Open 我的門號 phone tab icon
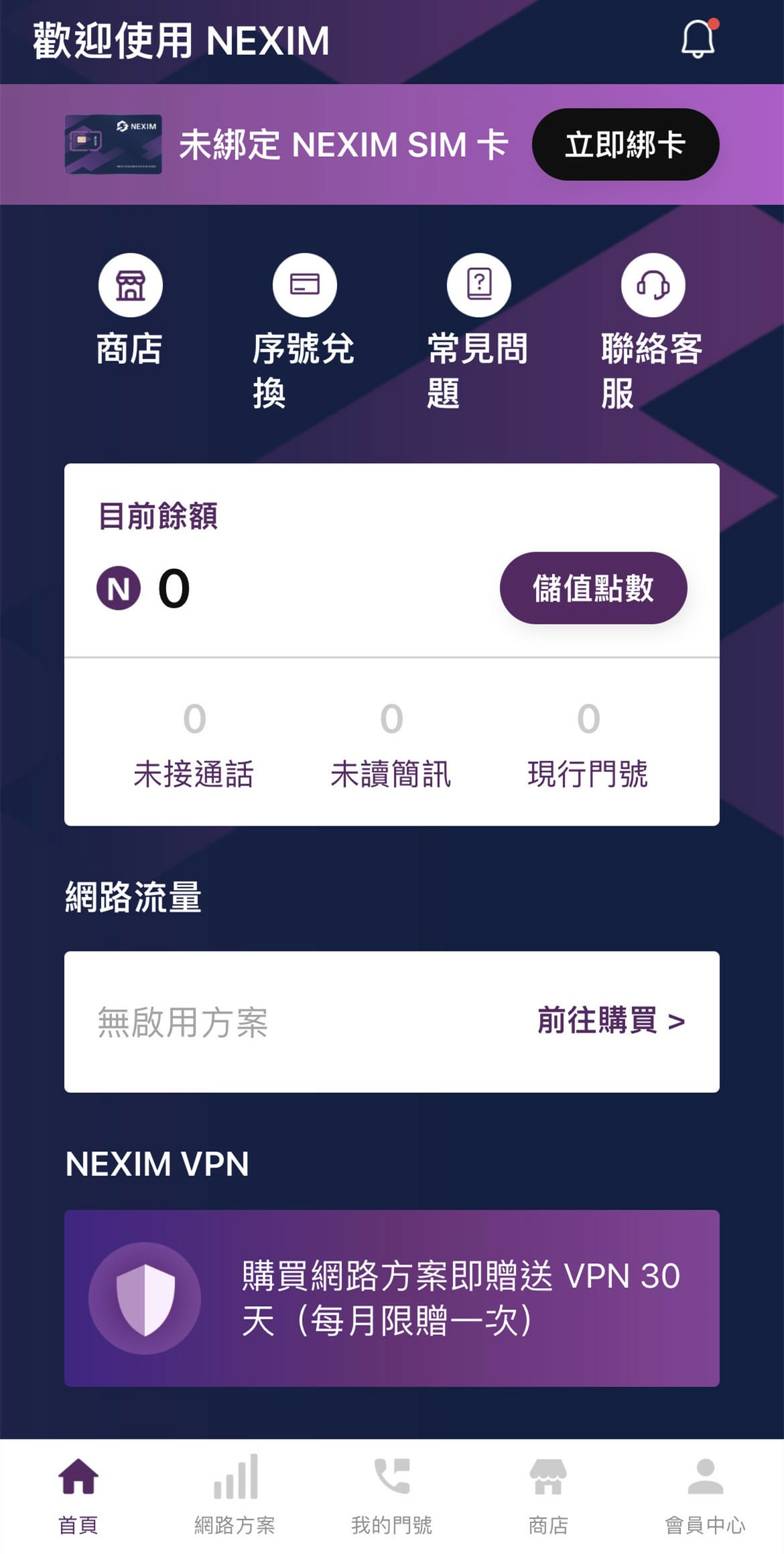Viewport: 784px width, 1554px height. click(x=392, y=1477)
